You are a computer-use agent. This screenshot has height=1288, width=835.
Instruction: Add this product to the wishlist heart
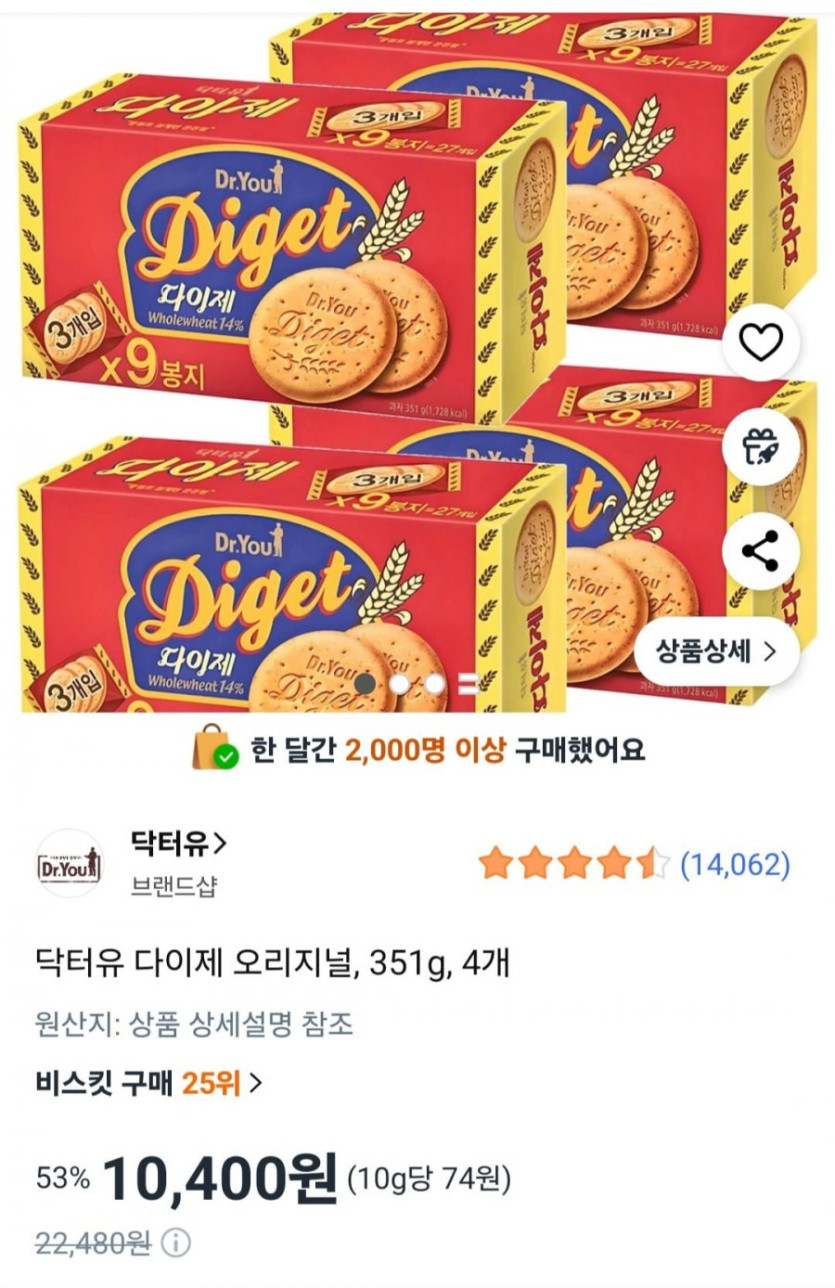pyautogui.click(x=761, y=344)
